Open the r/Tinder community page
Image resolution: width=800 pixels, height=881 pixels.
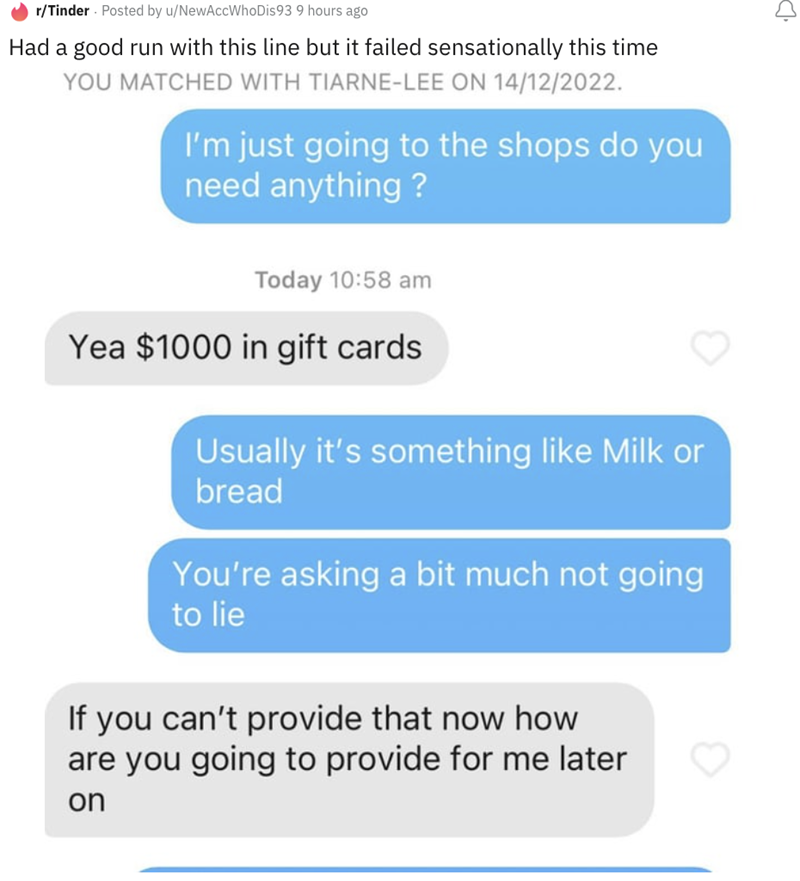(61, 11)
